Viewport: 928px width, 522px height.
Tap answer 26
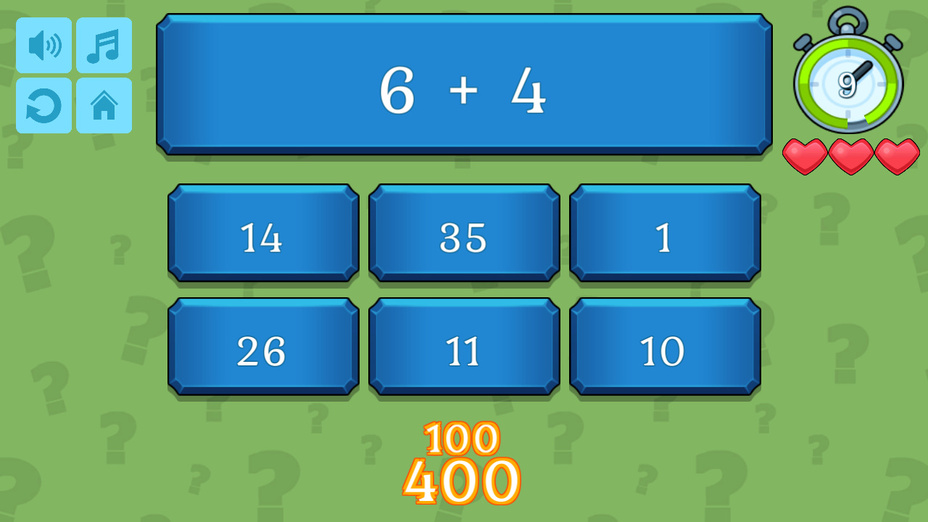pos(262,348)
